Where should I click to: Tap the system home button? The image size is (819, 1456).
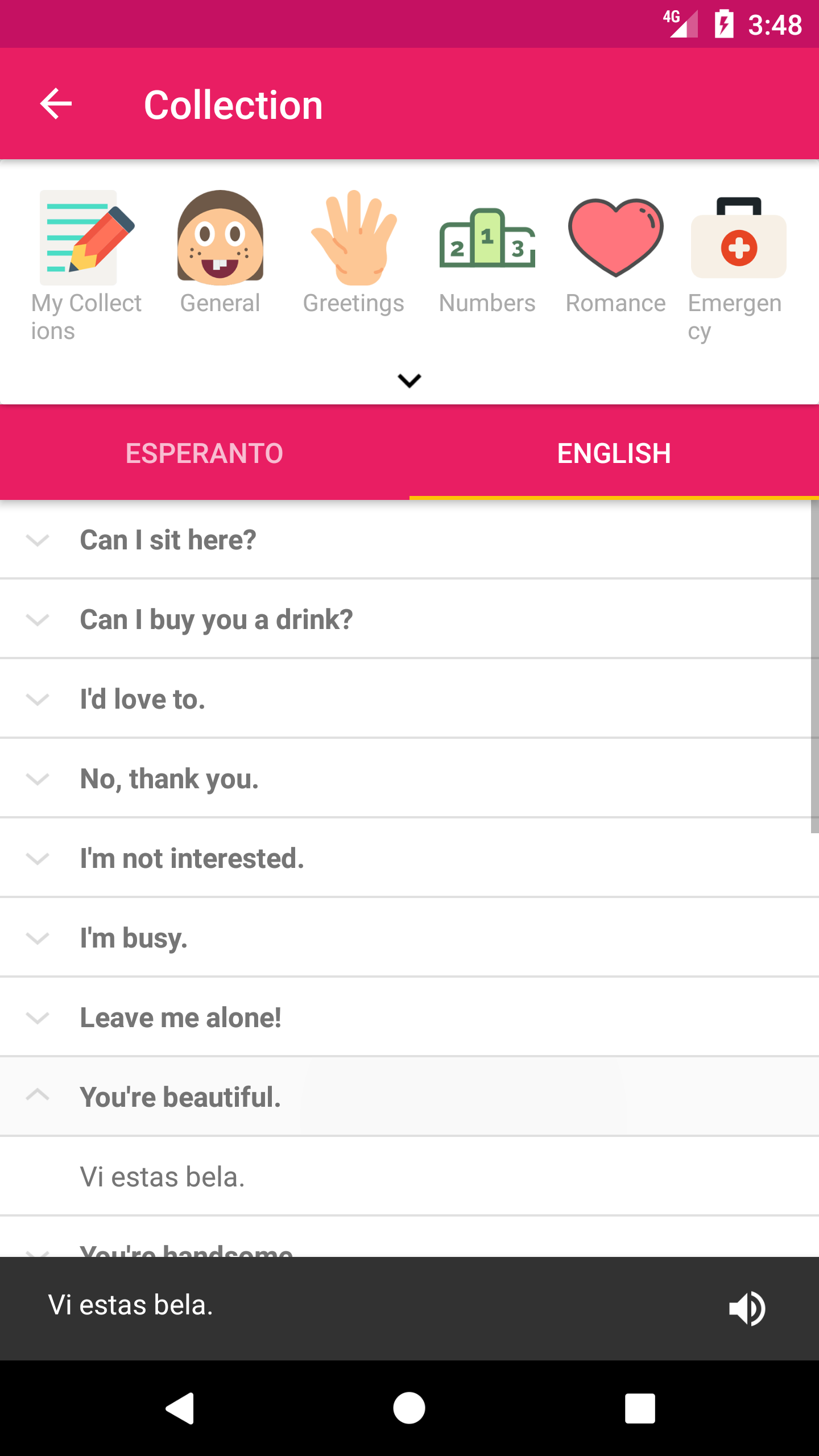point(409,1408)
